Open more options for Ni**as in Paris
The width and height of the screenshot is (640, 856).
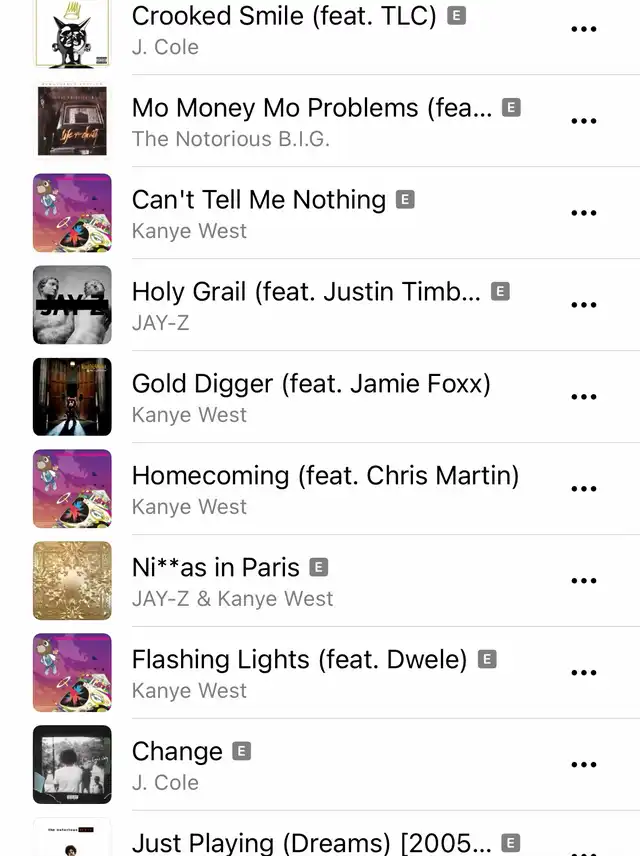(x=583, y=581)
